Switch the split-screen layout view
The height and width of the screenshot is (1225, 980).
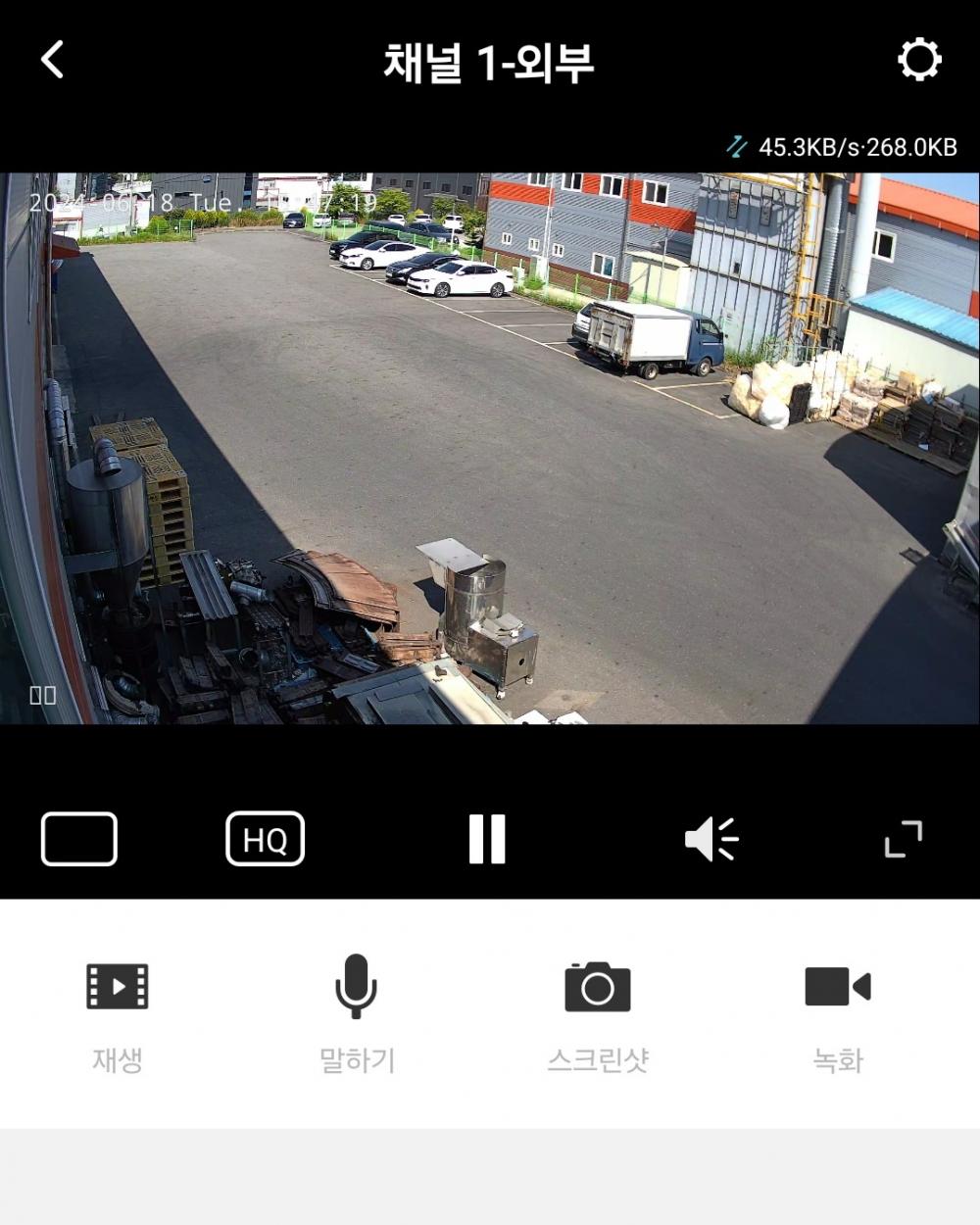tap(79, 839)
